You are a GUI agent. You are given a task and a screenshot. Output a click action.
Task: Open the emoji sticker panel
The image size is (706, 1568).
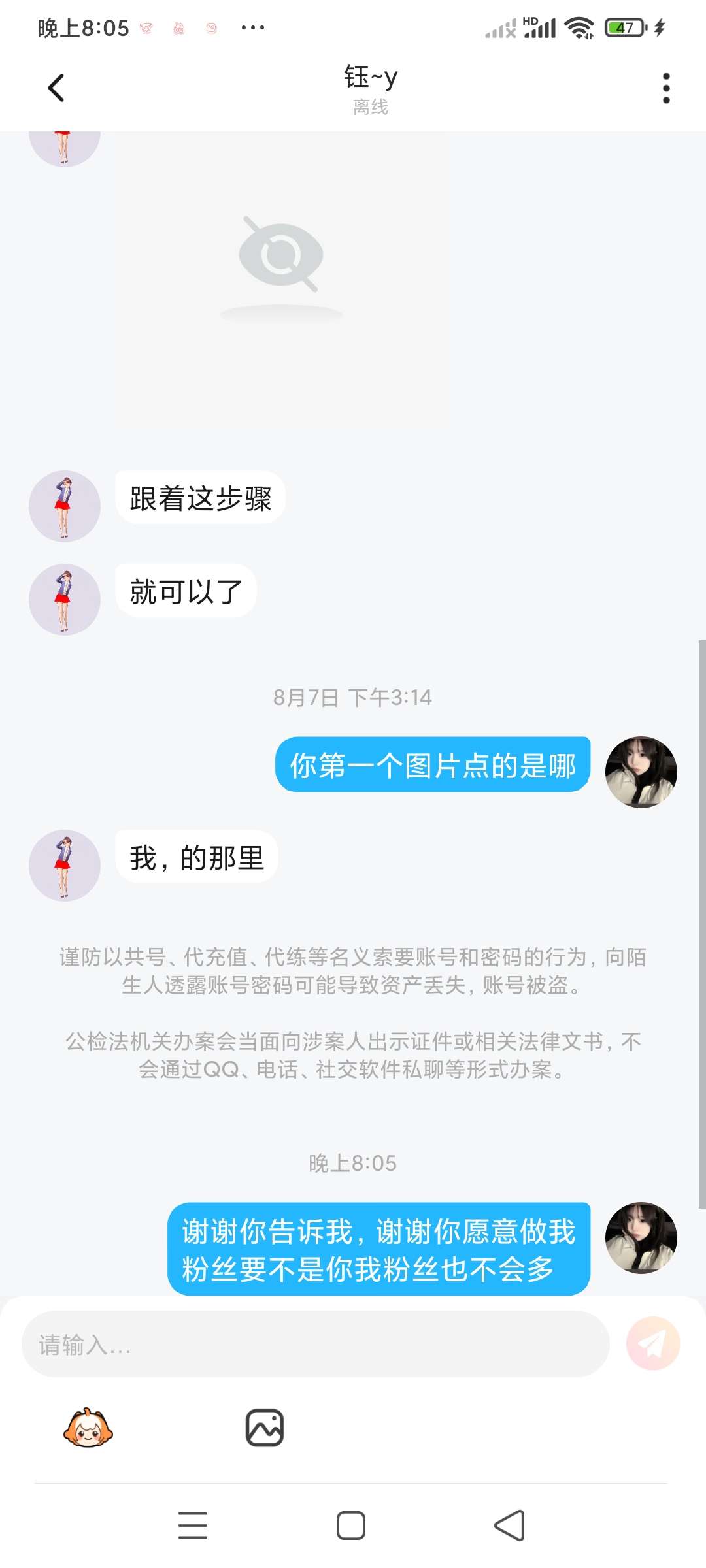coord(88,1428)
